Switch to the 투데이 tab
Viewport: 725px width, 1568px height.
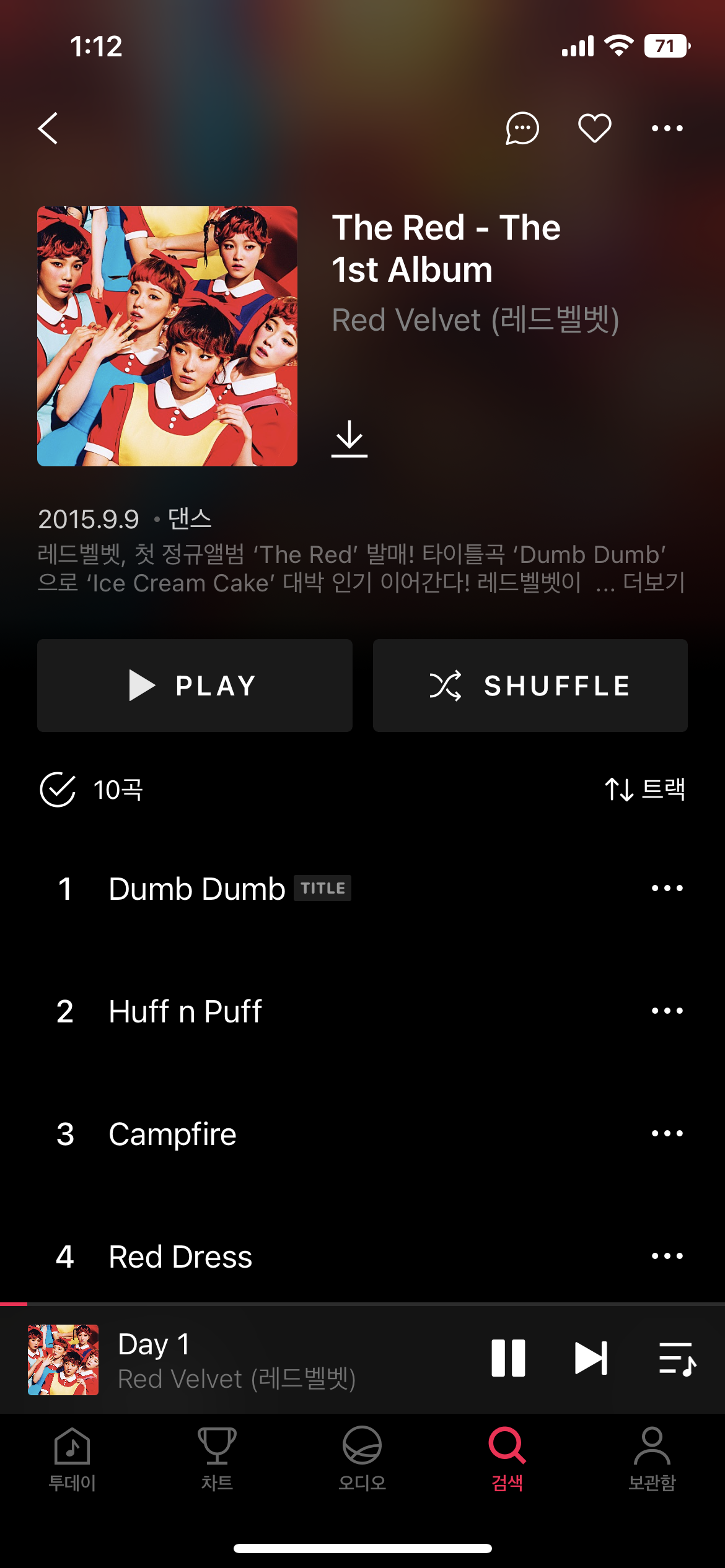pos(72,1458)
